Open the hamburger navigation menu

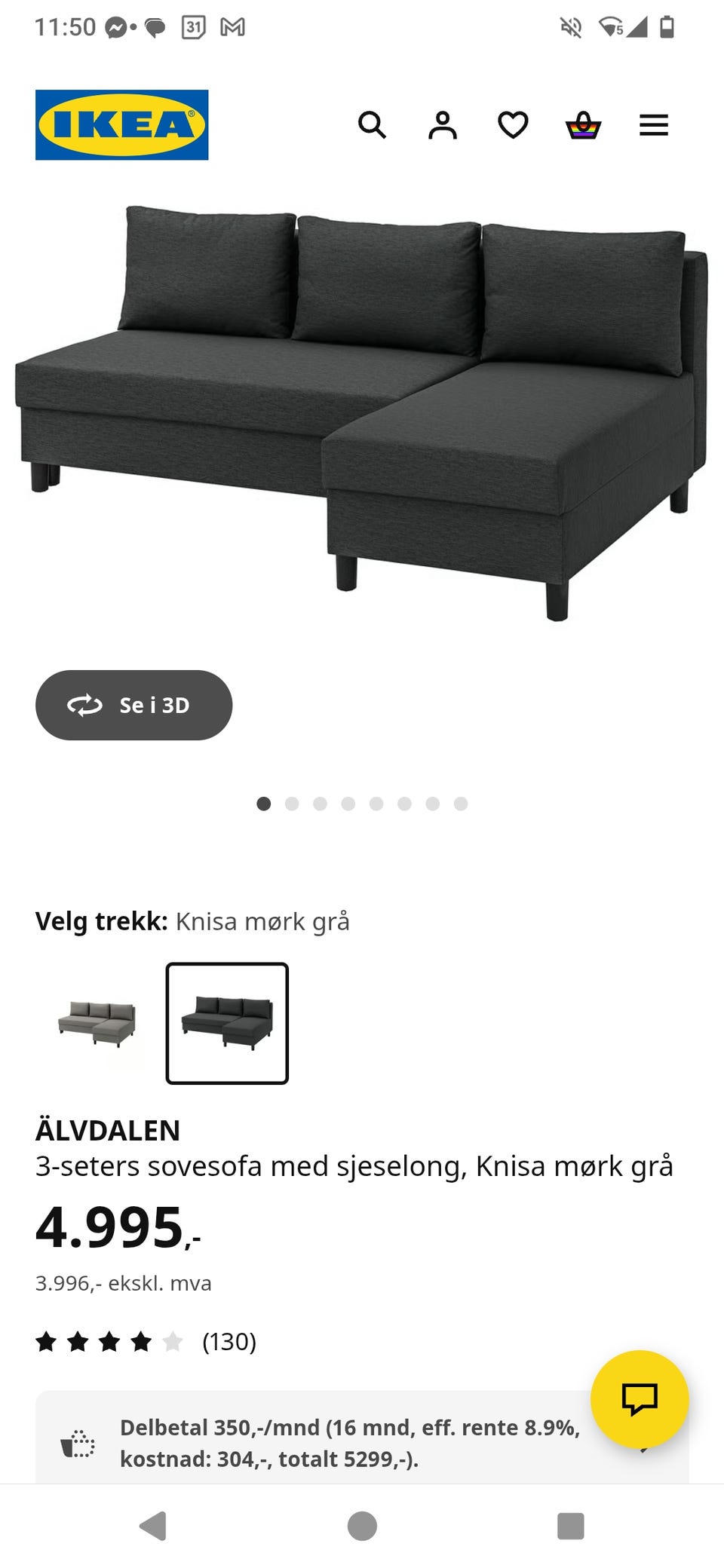click(653, 125)
